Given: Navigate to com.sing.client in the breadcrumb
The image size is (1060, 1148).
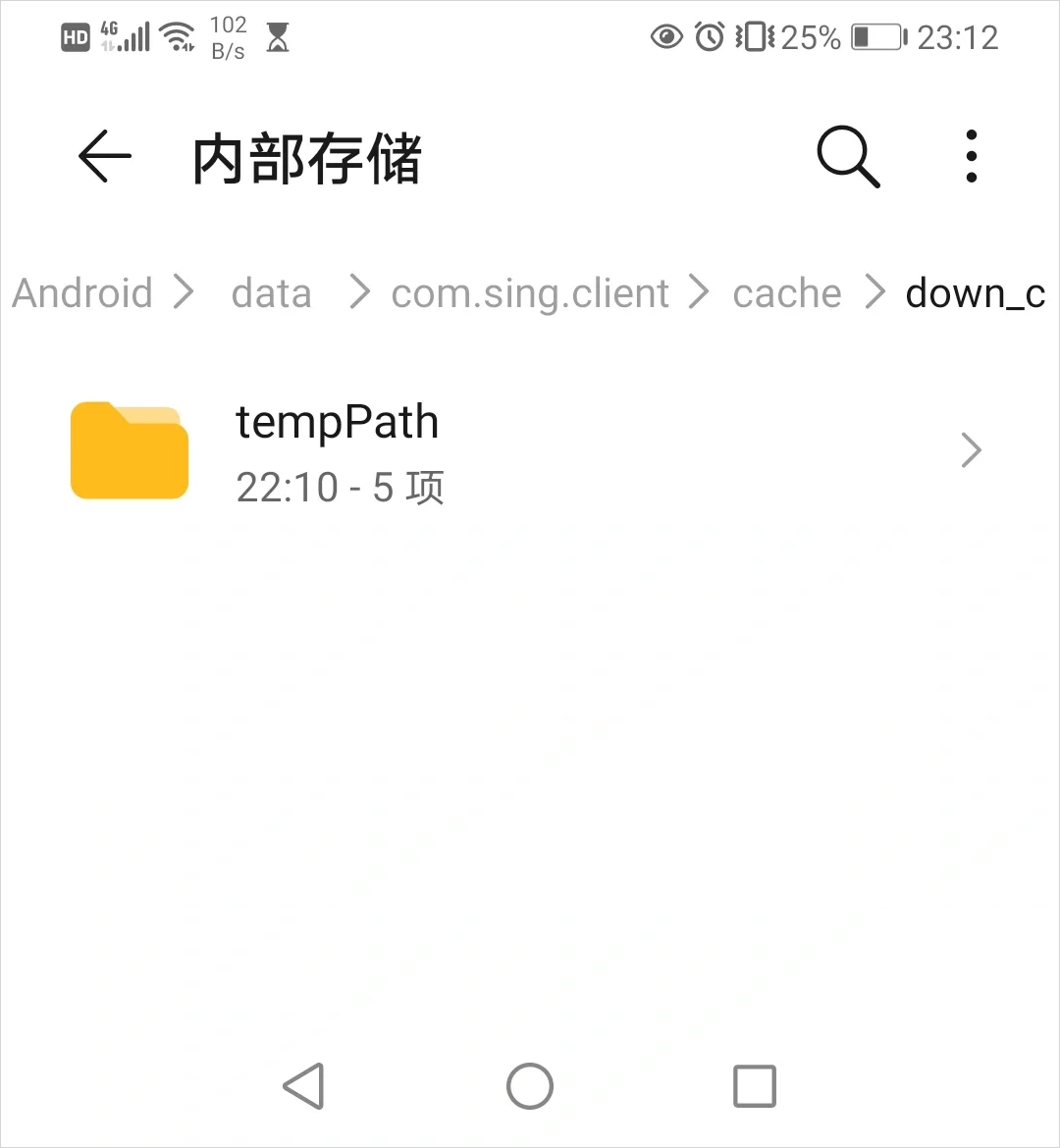Looking at the screenshot, I should click(x=530, y=293).
